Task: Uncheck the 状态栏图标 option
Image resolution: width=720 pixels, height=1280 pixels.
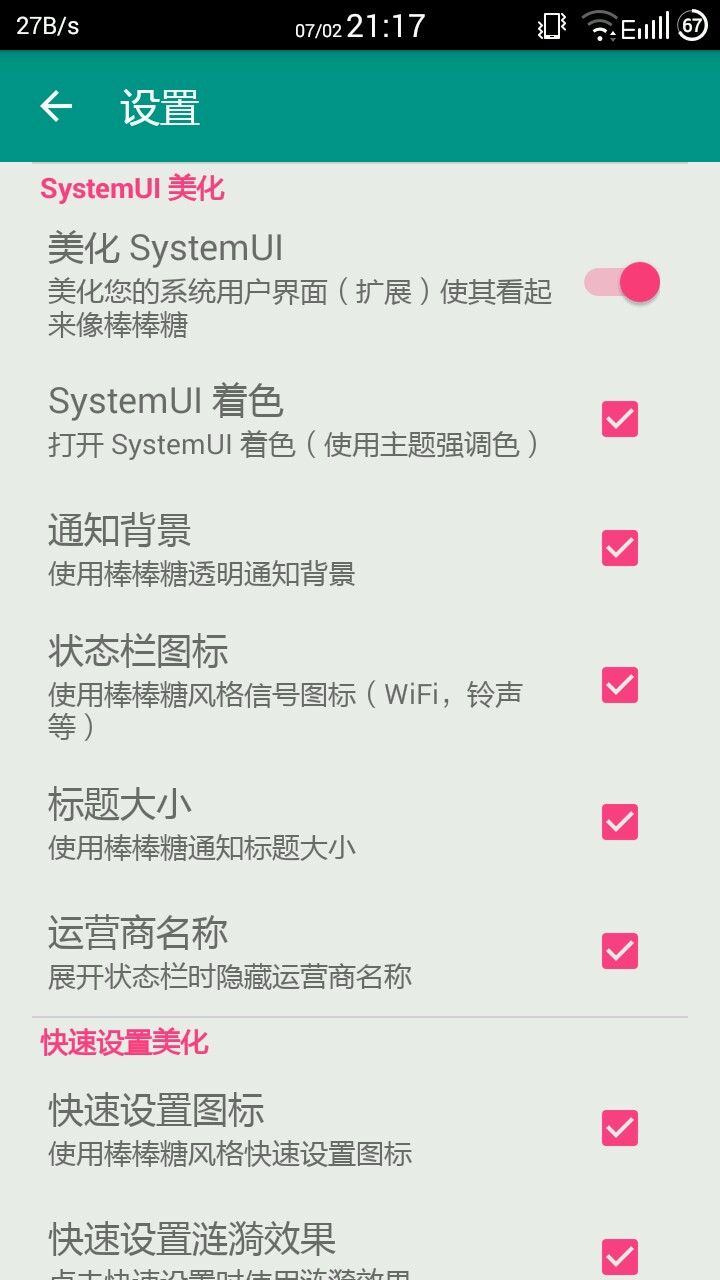Action: pyautogui.click(x=620, y=685)
